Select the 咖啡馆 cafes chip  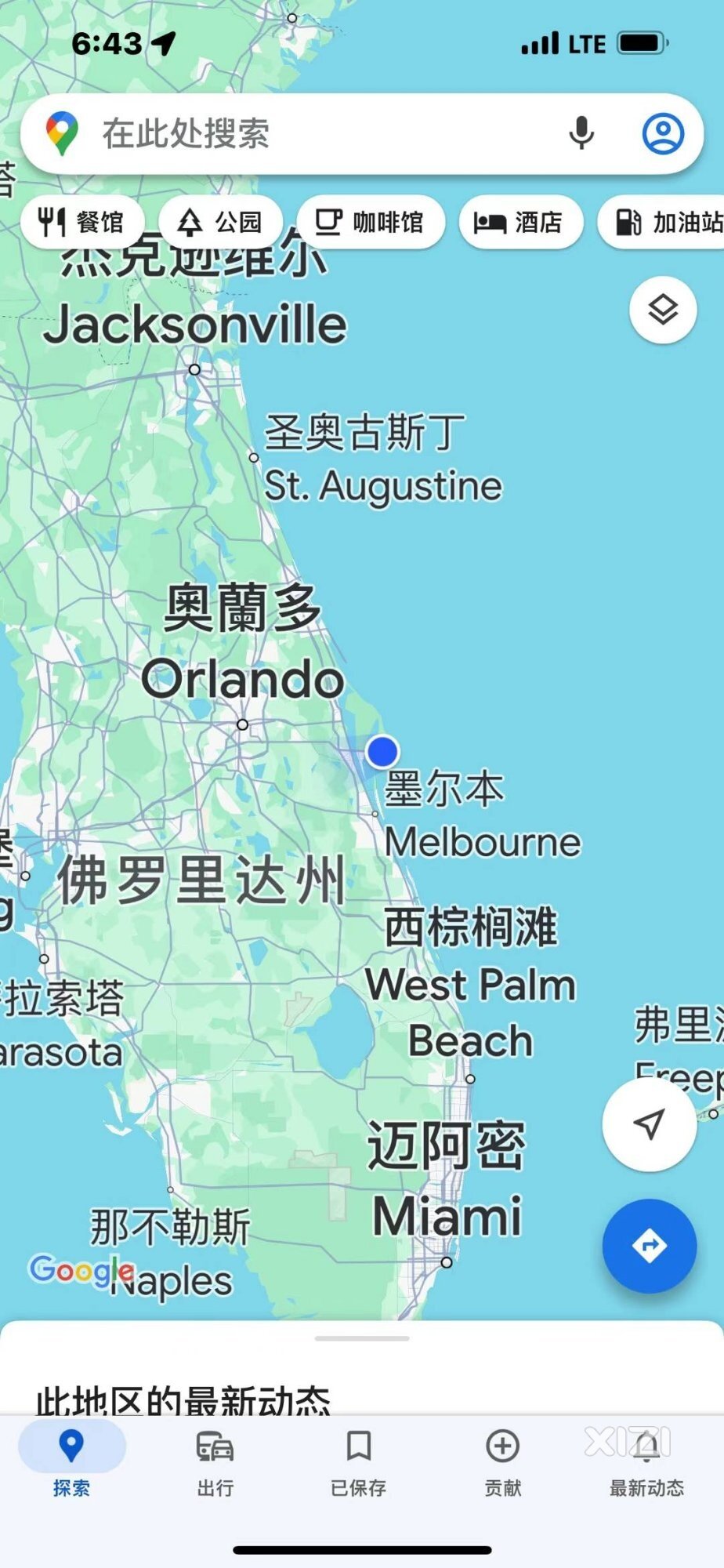[x=370, y=223]
